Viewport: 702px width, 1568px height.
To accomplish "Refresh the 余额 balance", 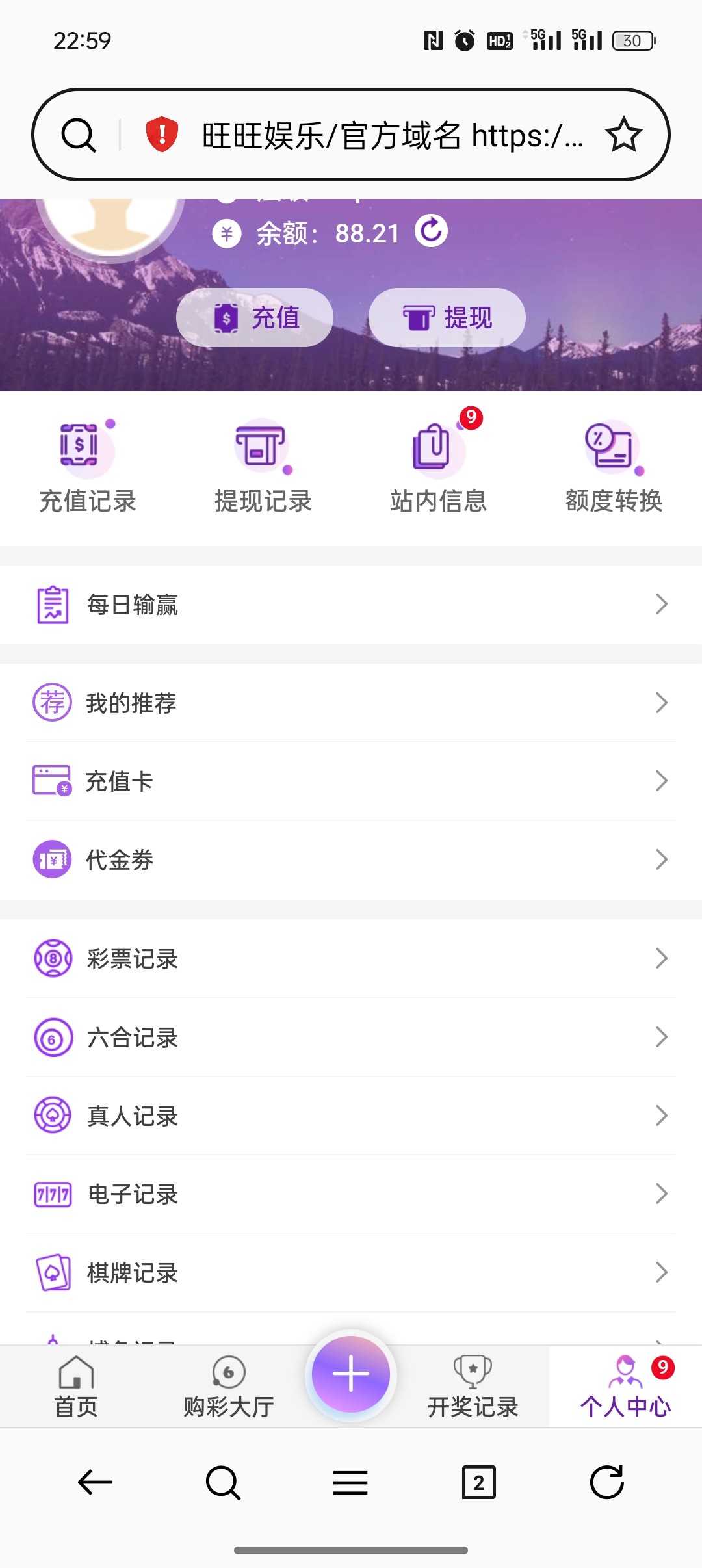I will (431, 231).
